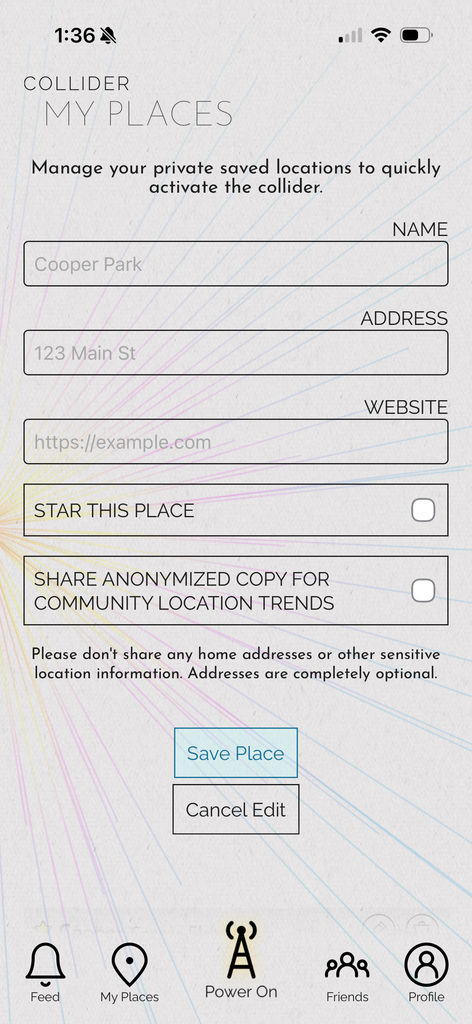Viewport: 472px width, 1024px height.
Task: Switch to the My Places tab
Action: (x=129, y=973)
